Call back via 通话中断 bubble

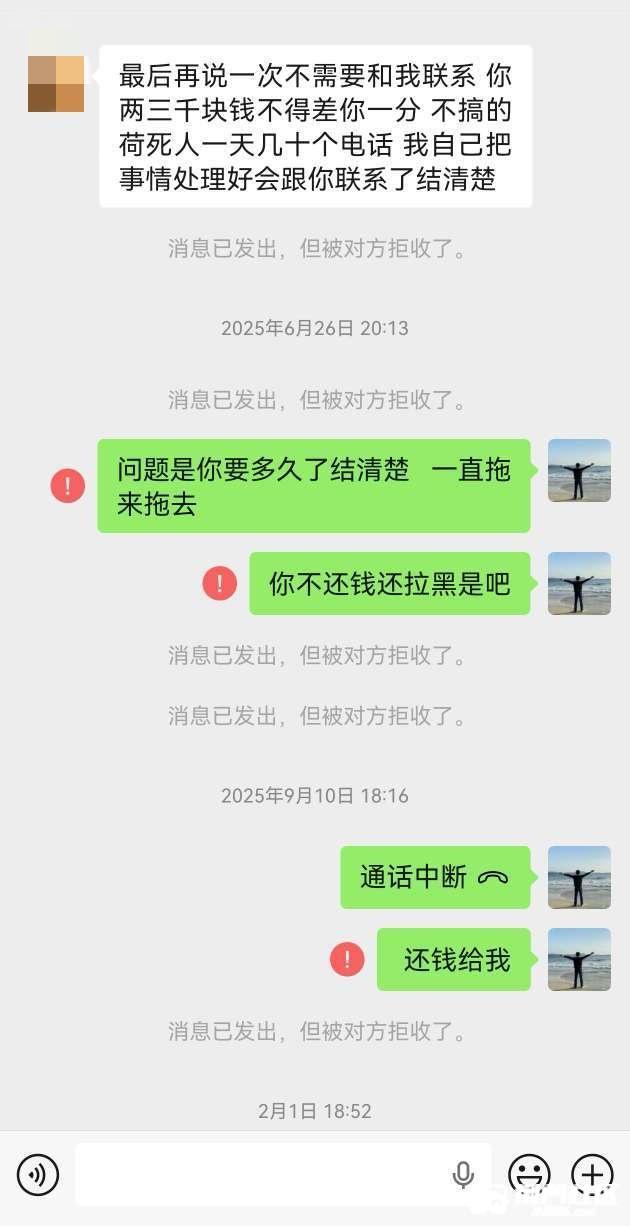coord(435,878)
